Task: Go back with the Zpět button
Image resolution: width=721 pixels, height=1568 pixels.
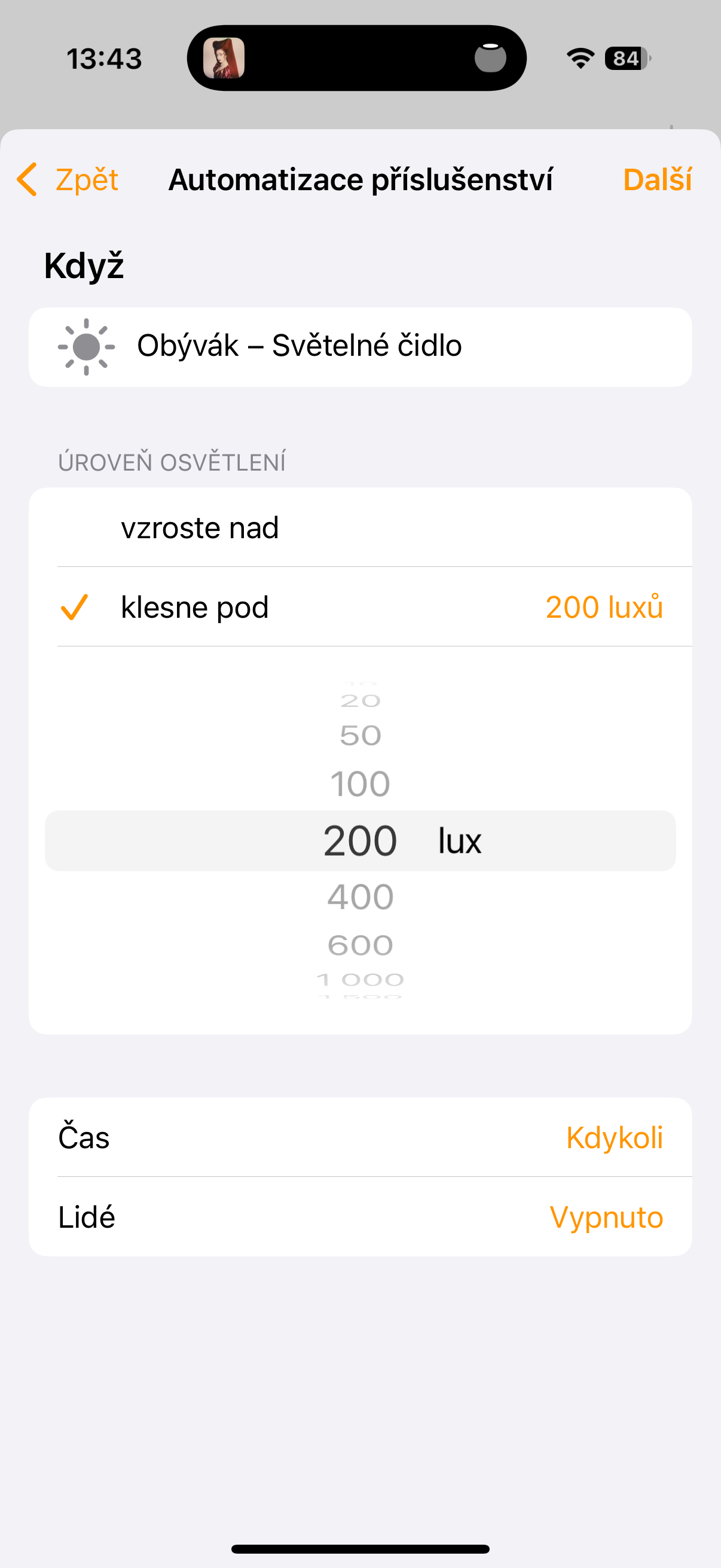Action: point(68,179)
